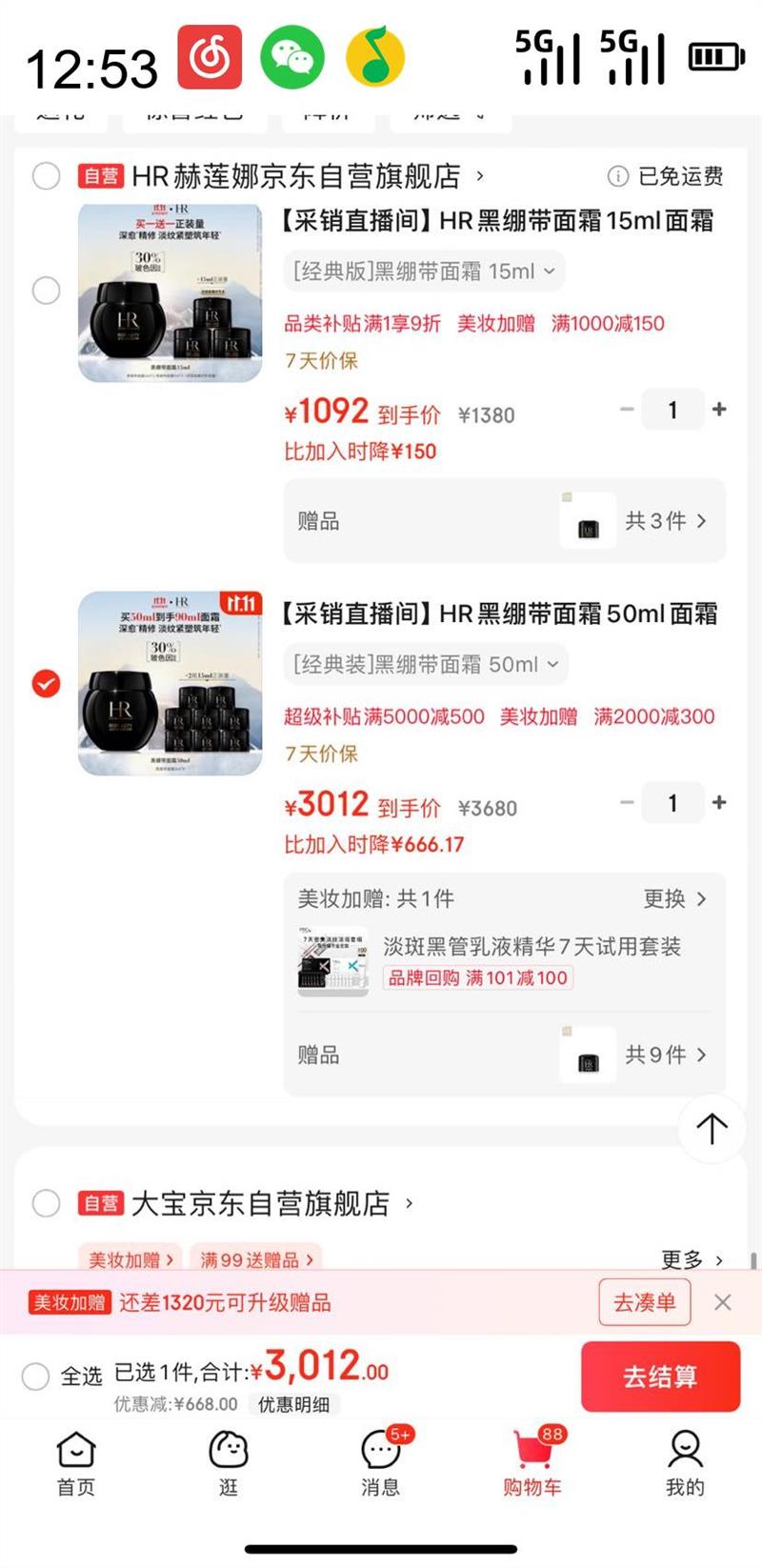Select the HR 黑绷带面霜 15ml item
The image size is (762, 1568).
[46, 291]
